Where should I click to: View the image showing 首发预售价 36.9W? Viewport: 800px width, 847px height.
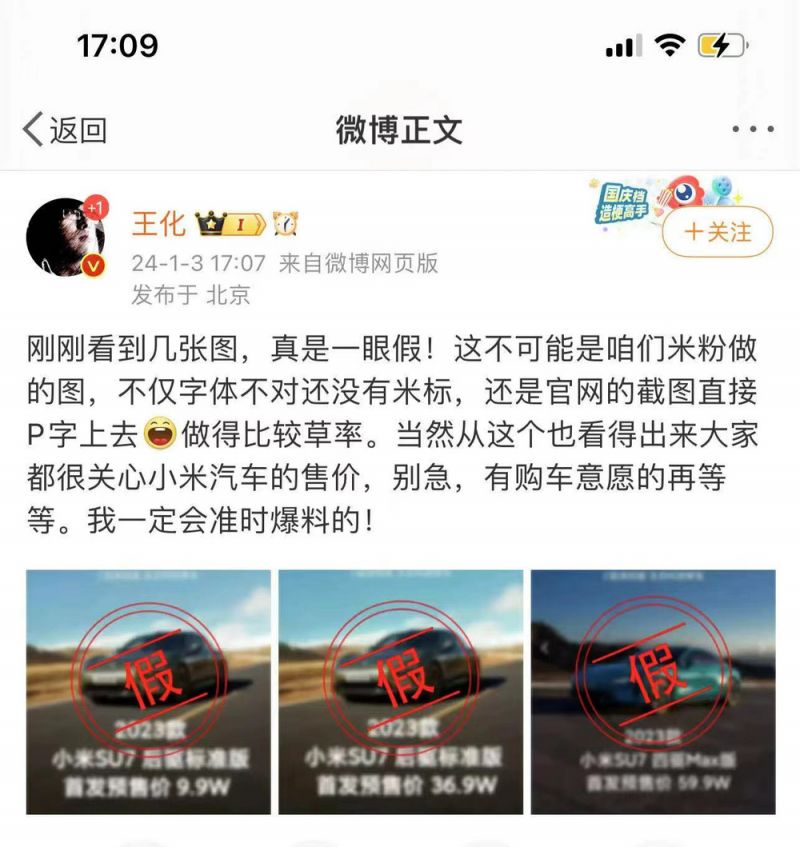click(400, 692)
